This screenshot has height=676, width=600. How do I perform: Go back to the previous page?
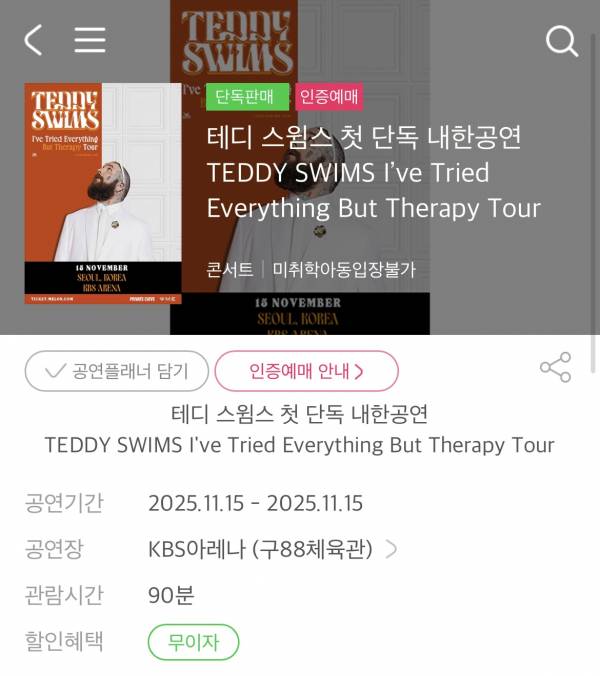[33, 40]
